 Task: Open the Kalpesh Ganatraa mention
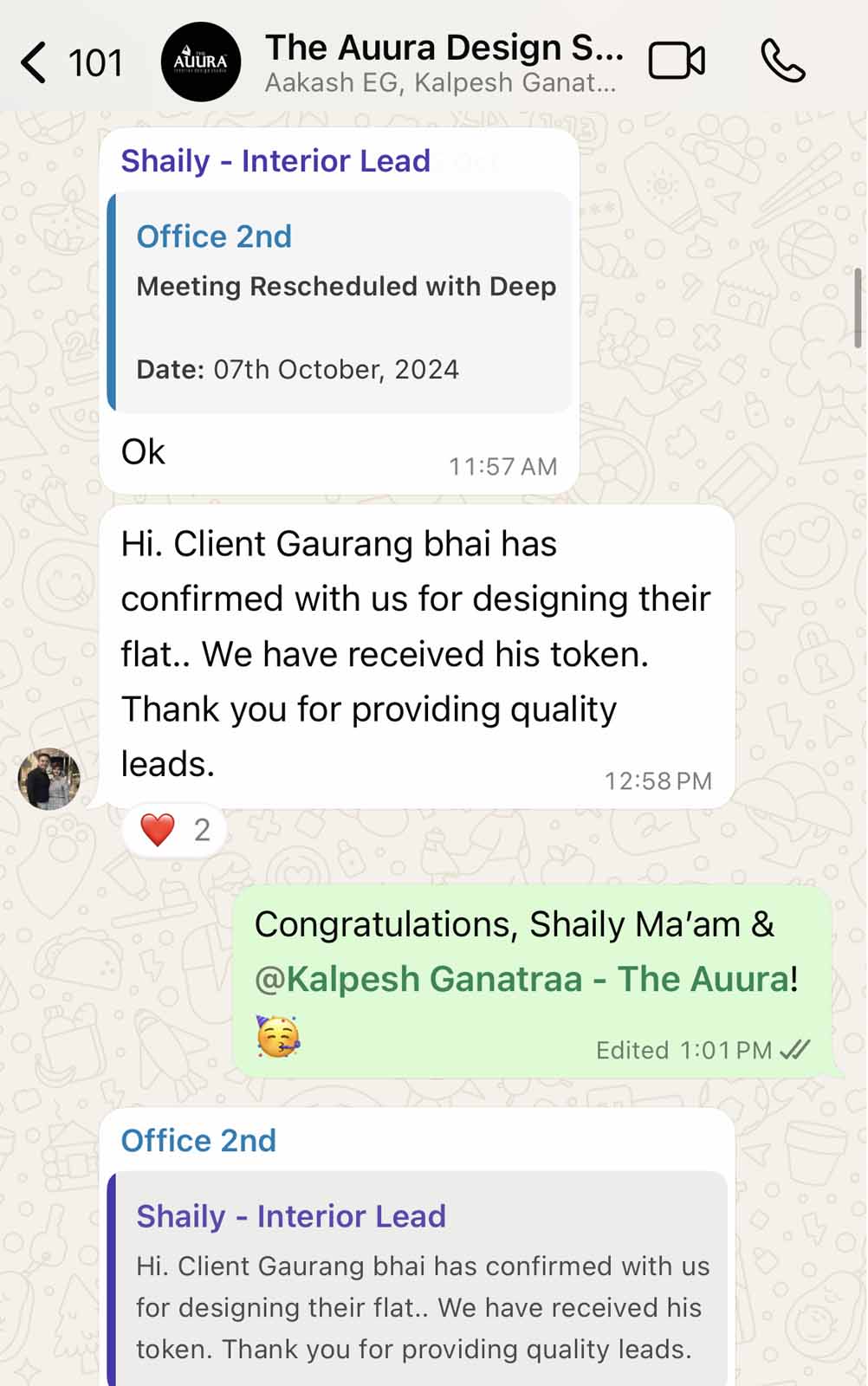point(522,979)
